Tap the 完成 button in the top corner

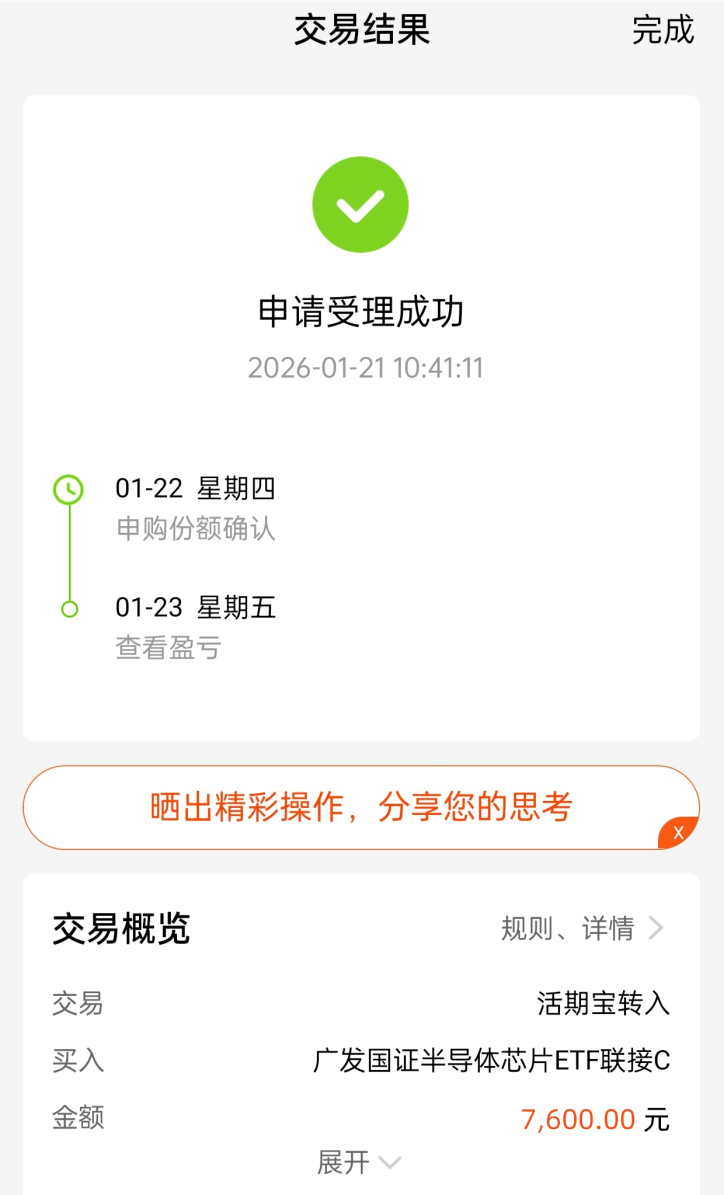(664, 30)
